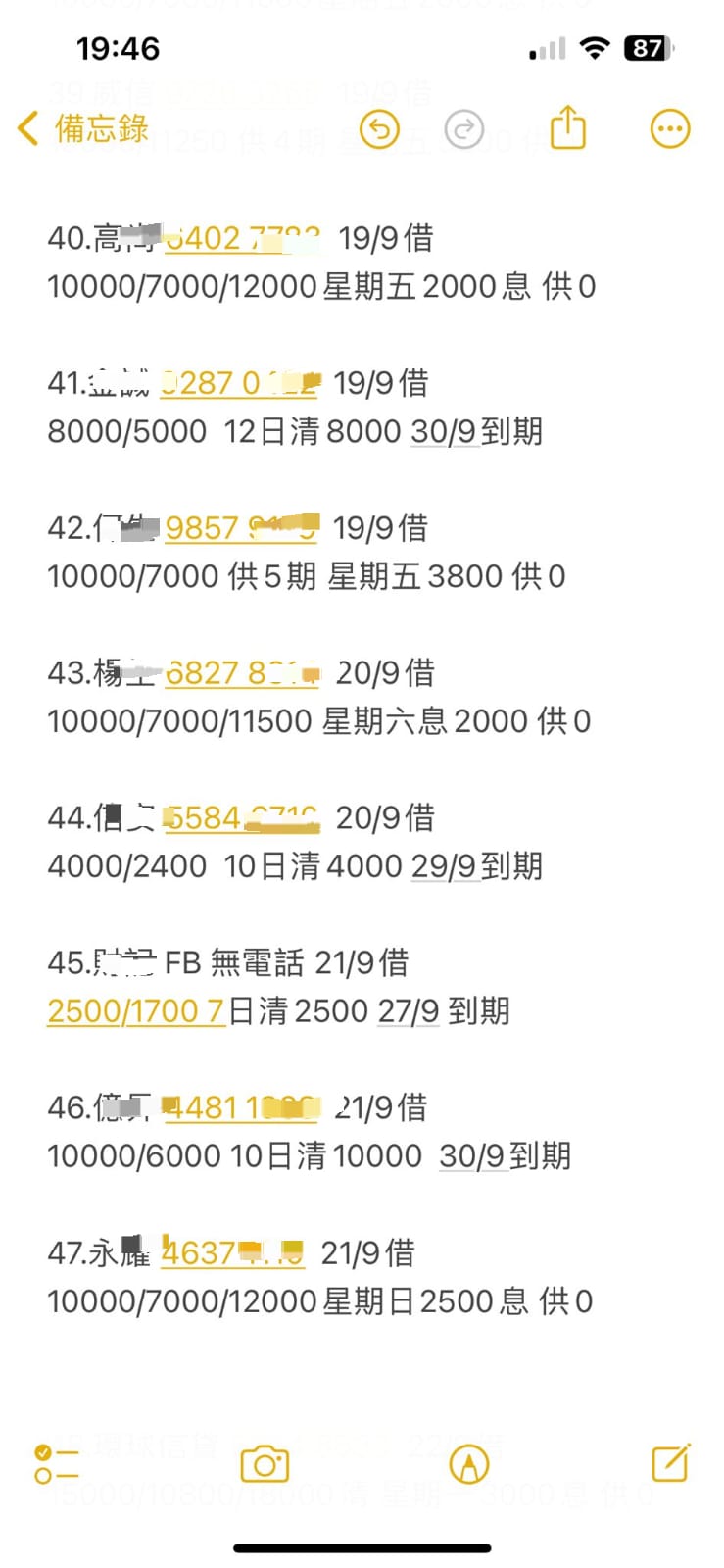Open the 27/9 date link in entry 45
724x1568 pixels.
click(409, 1010)
